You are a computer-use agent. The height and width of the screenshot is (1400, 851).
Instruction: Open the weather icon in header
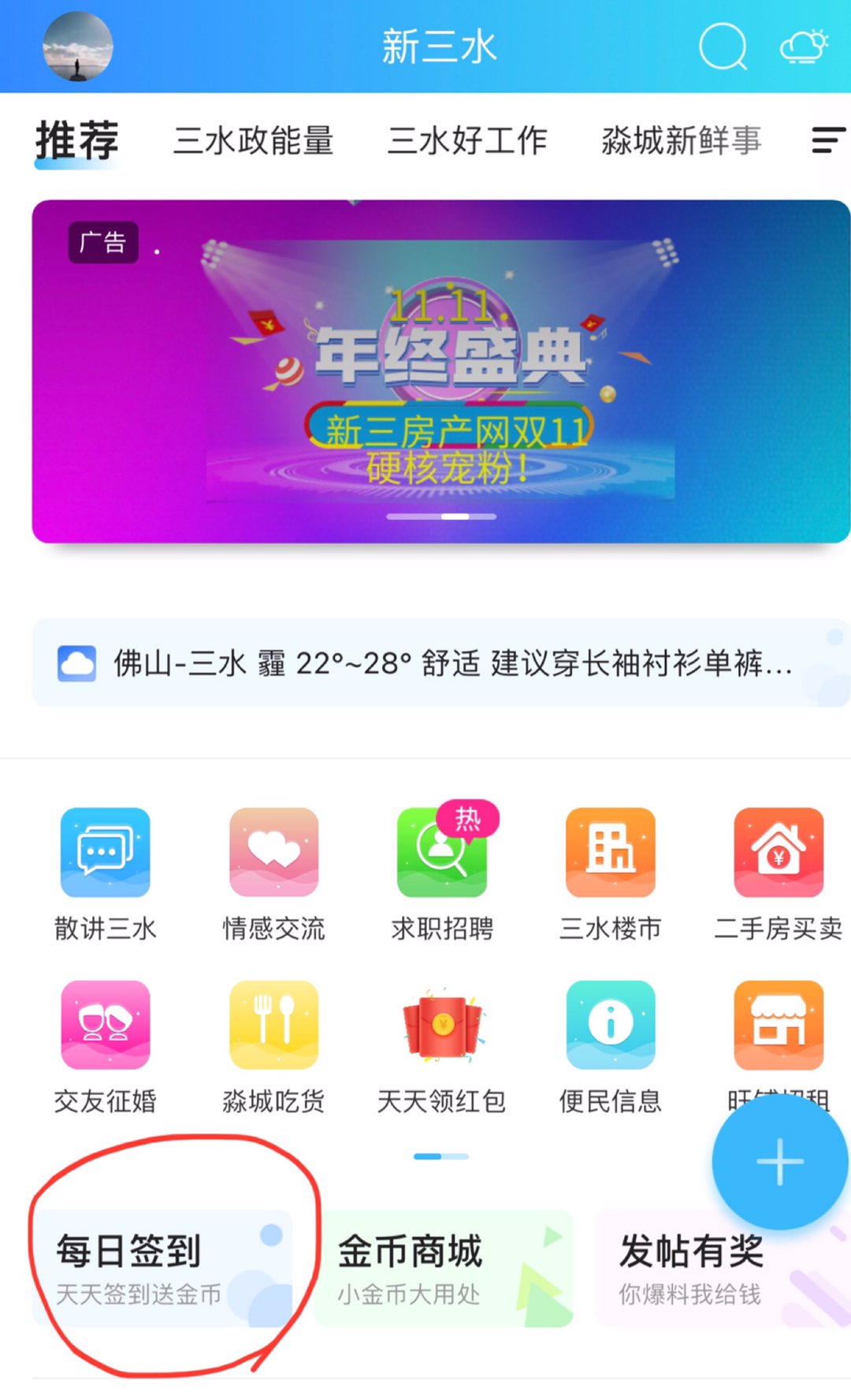804,47
